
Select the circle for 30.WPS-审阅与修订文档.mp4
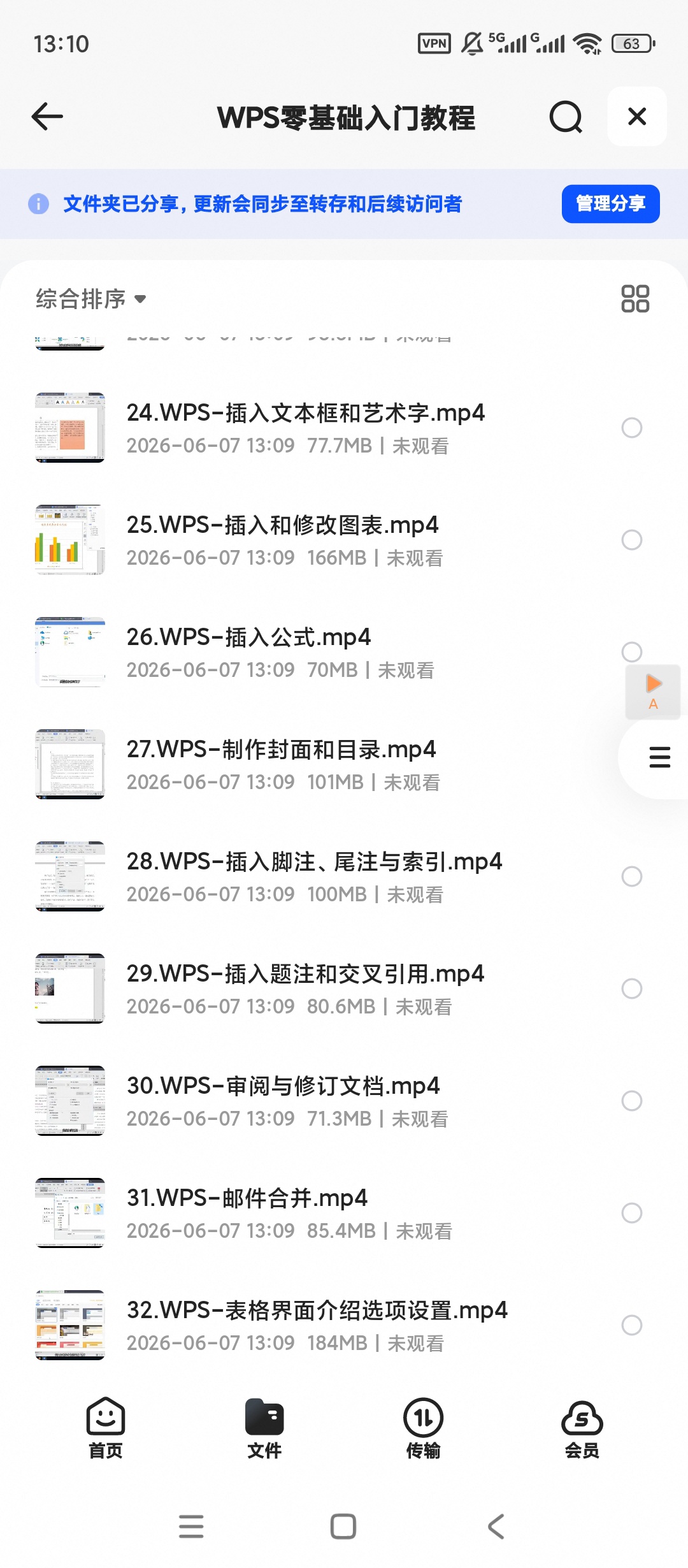point(631,1101)
